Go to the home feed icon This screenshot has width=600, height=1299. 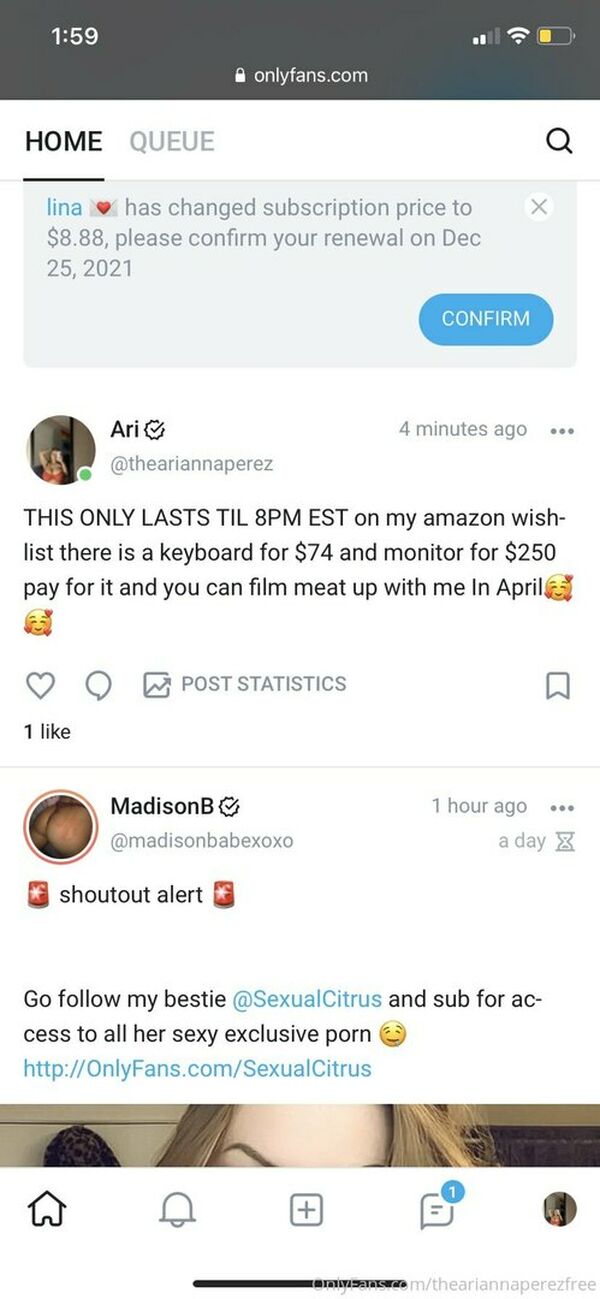[47, 1210]
